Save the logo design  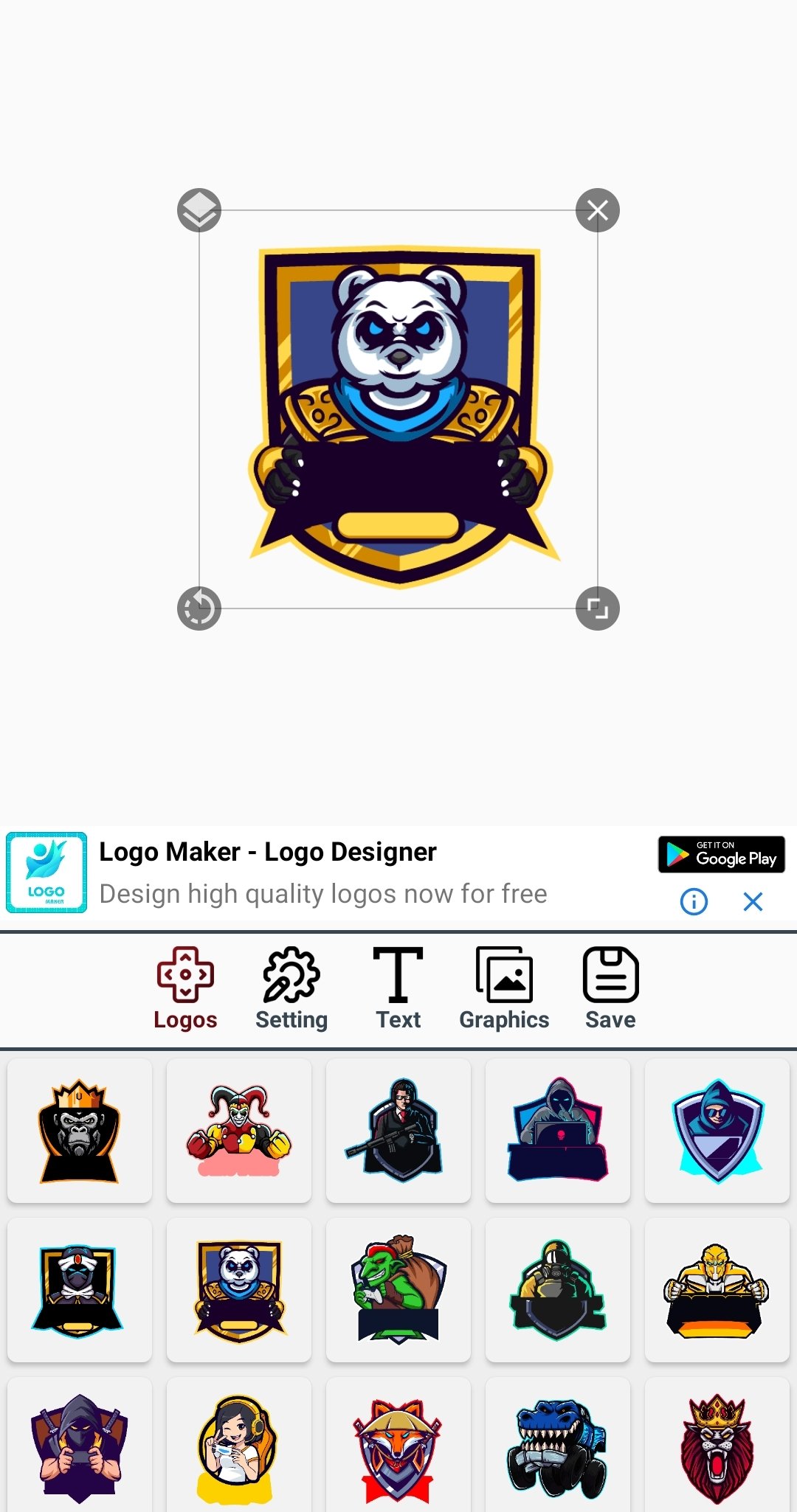coord(610,988)
